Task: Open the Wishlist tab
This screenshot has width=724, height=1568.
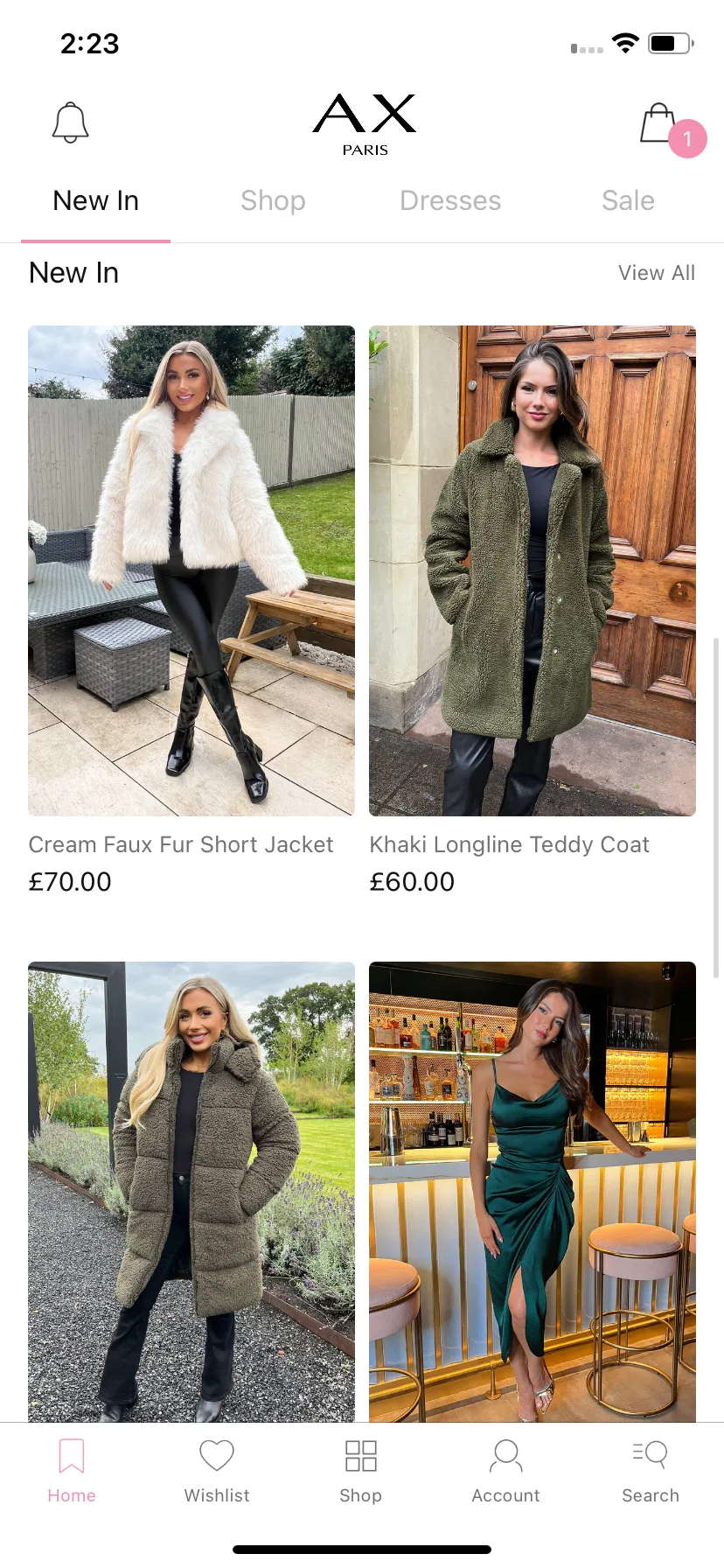Action: point(217,1472)
